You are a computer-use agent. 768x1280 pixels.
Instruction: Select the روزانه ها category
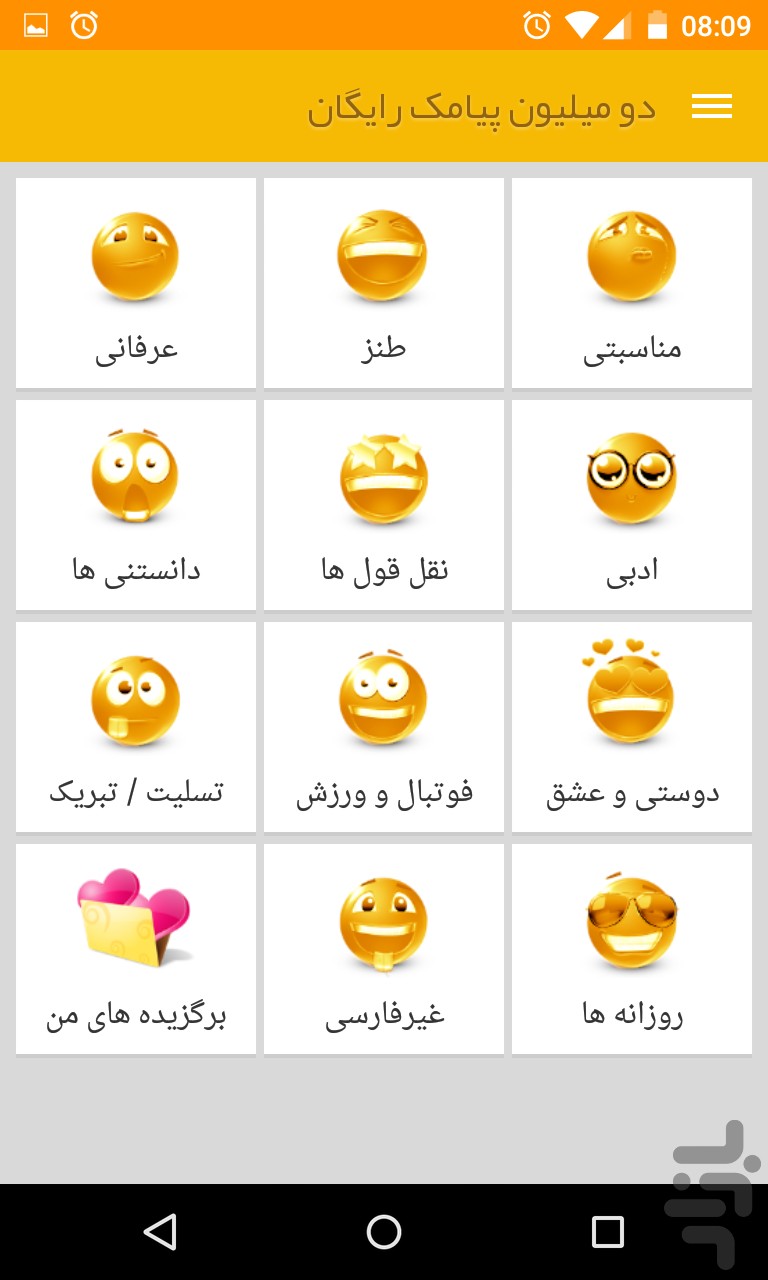click(x=631, y=949)
